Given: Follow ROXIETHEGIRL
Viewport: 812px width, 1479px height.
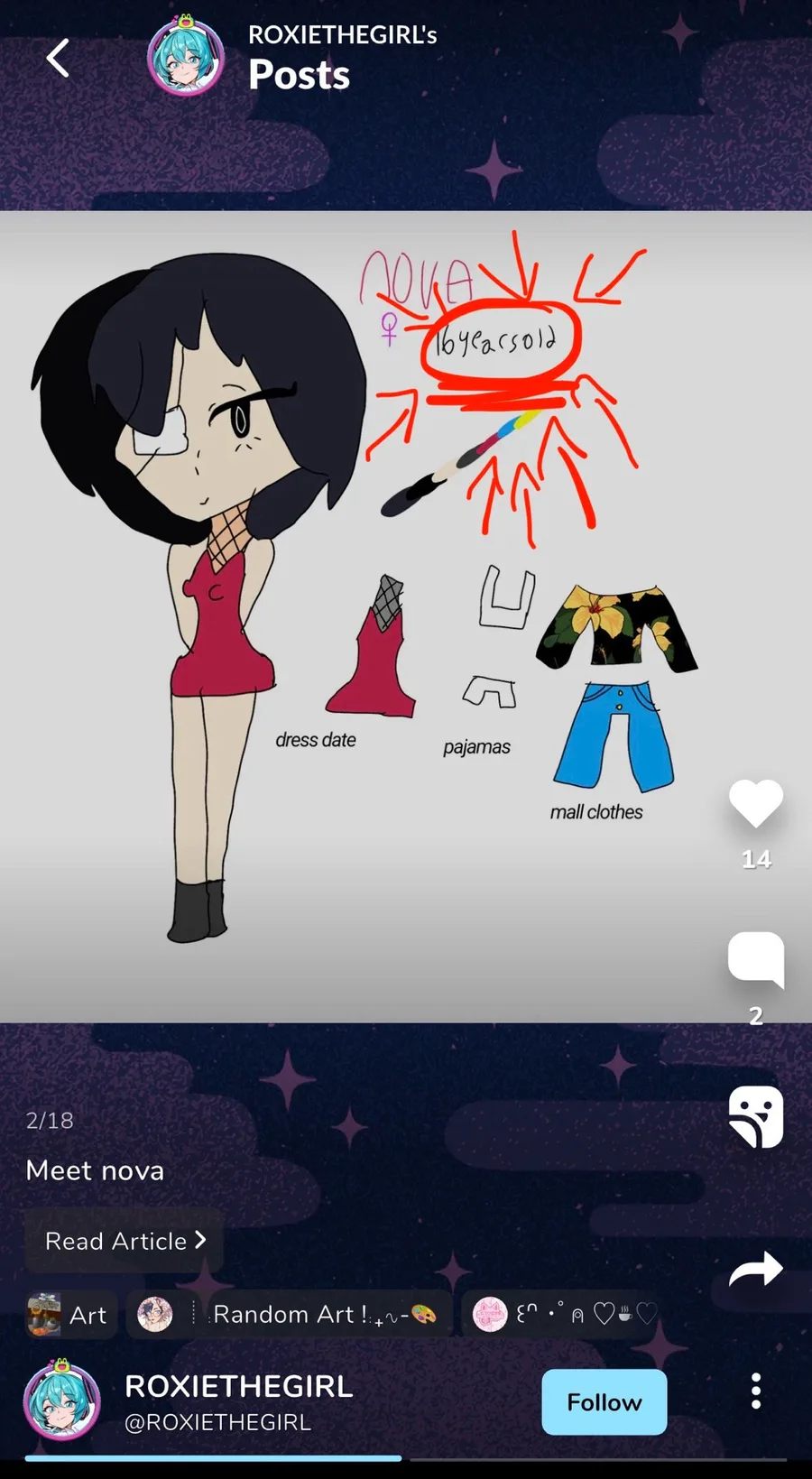Looking at the screenshot, I should click(604, 1401).
